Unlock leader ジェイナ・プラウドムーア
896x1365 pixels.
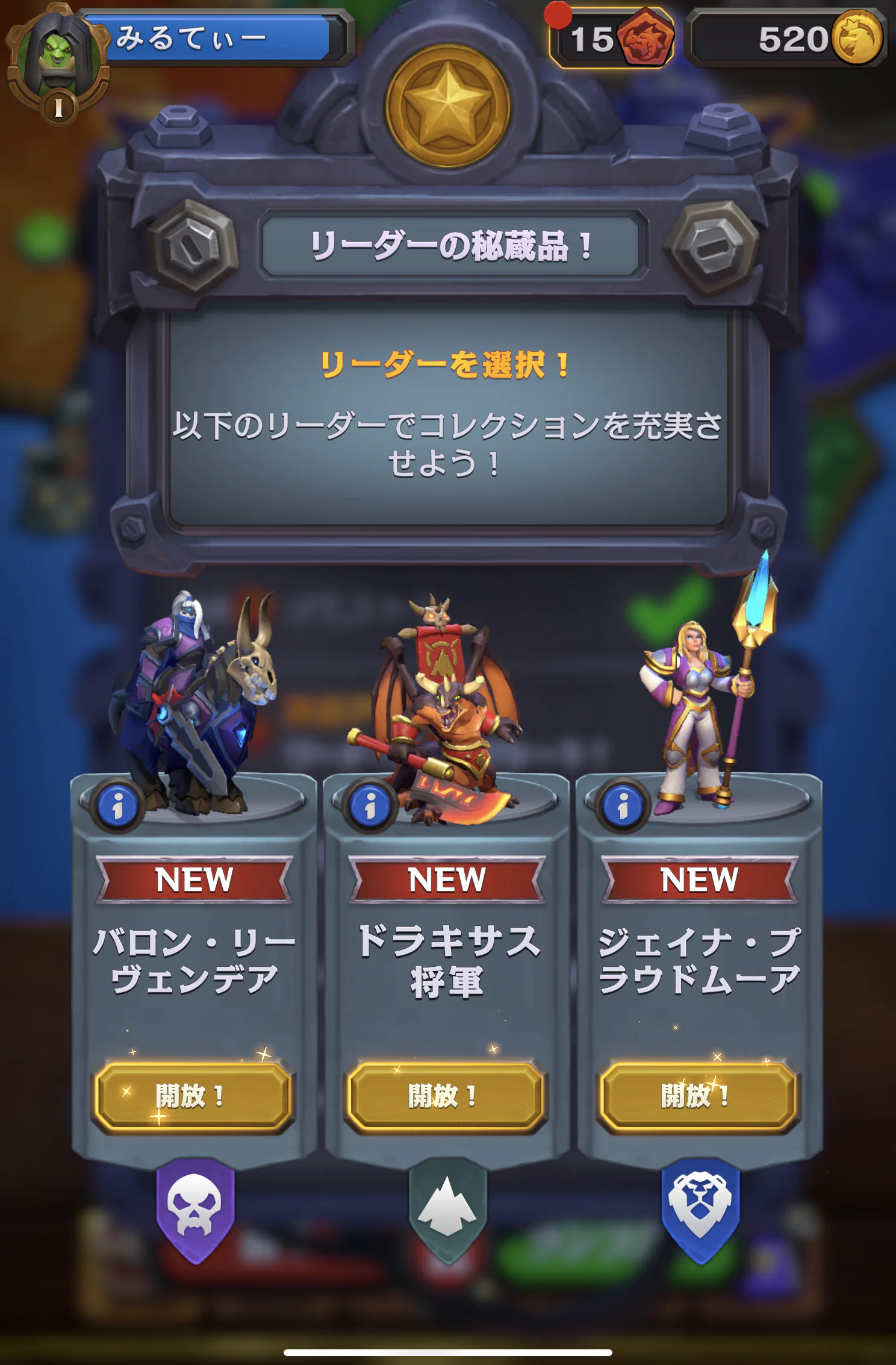pyautogui.click(x=698, y=1096)
